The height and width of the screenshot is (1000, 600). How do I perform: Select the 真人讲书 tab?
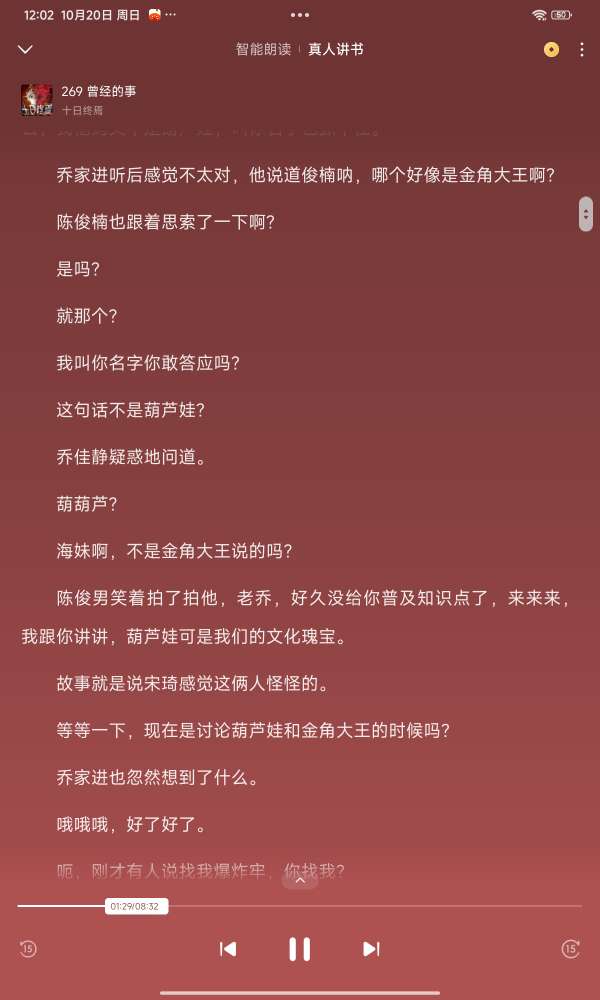(x=335, y=49)
